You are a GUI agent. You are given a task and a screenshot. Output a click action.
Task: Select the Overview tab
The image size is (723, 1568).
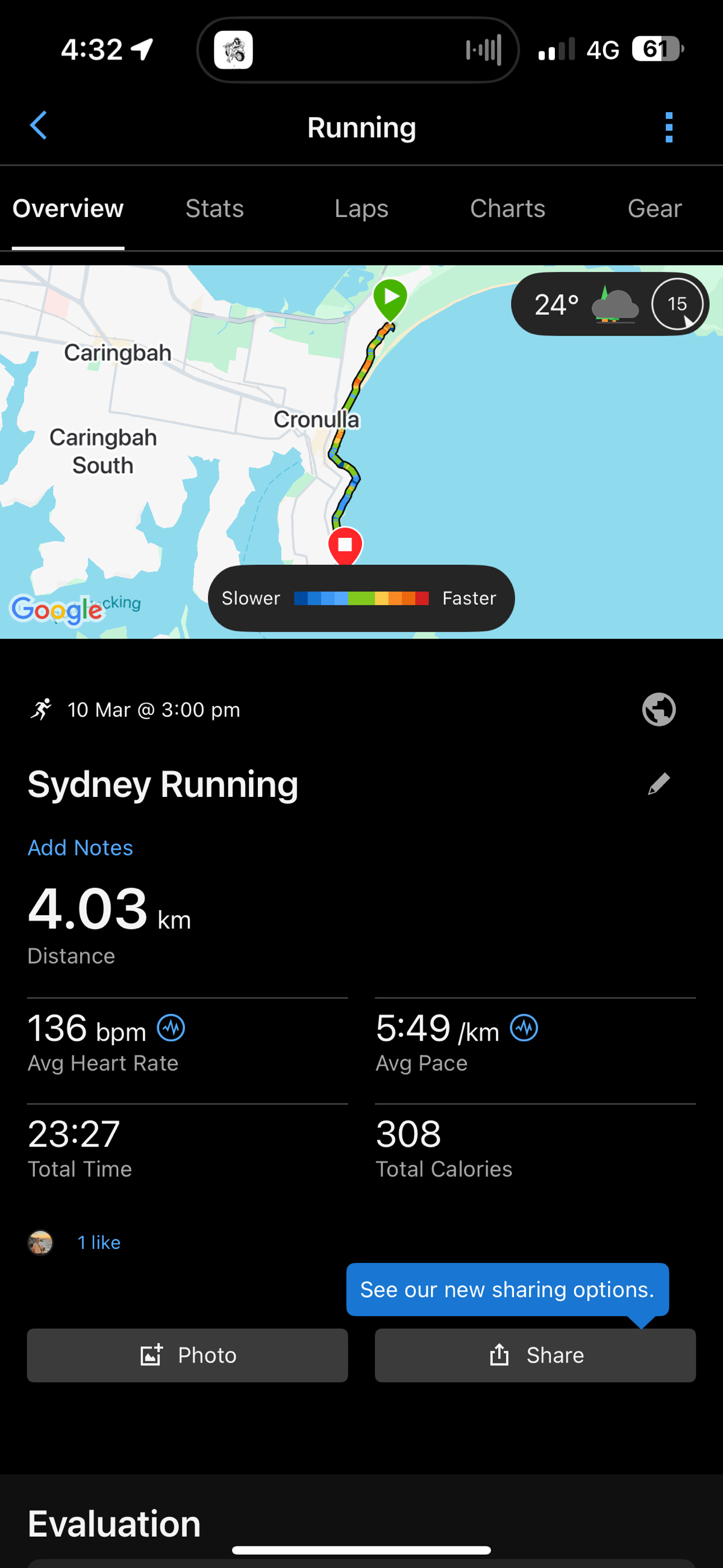click(68, 209)
